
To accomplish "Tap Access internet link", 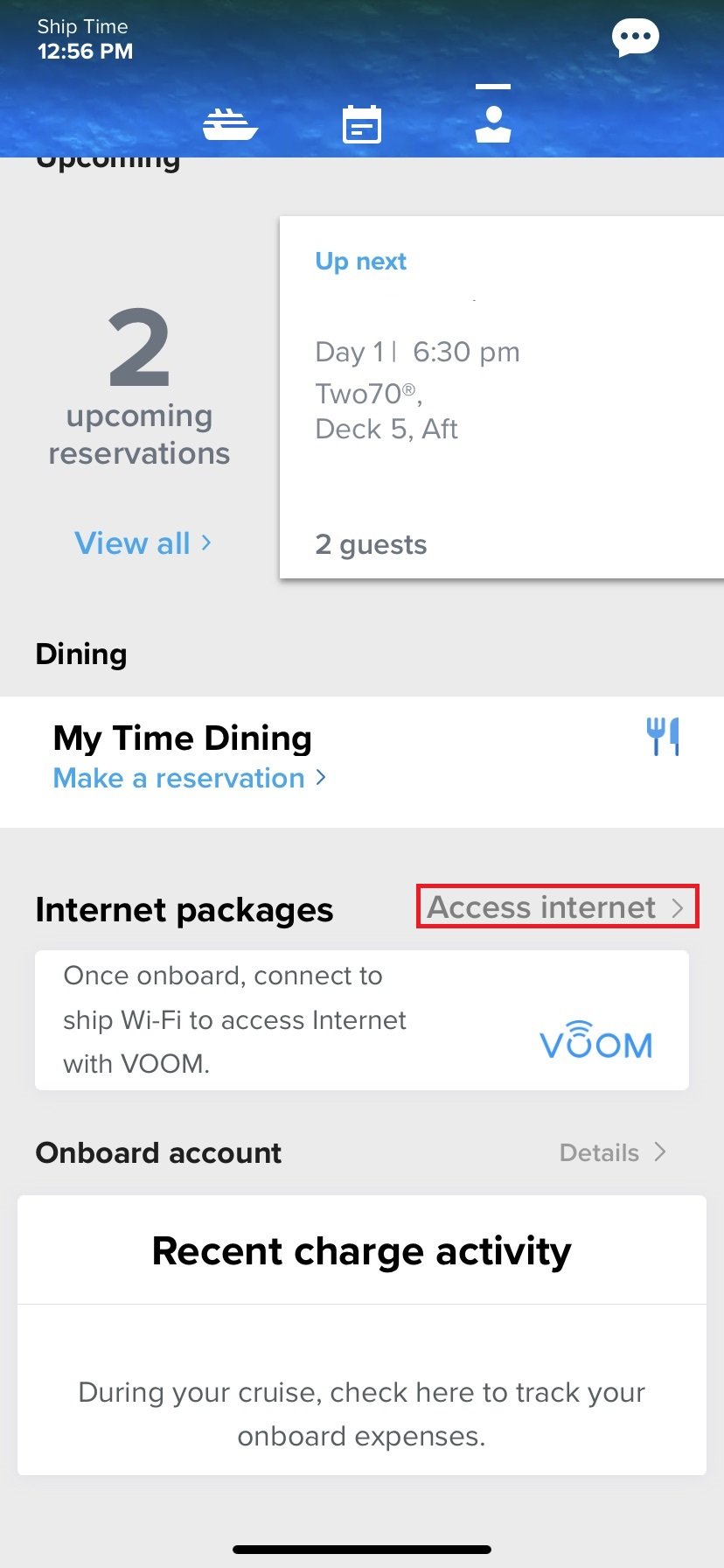I will click(557, 906).
